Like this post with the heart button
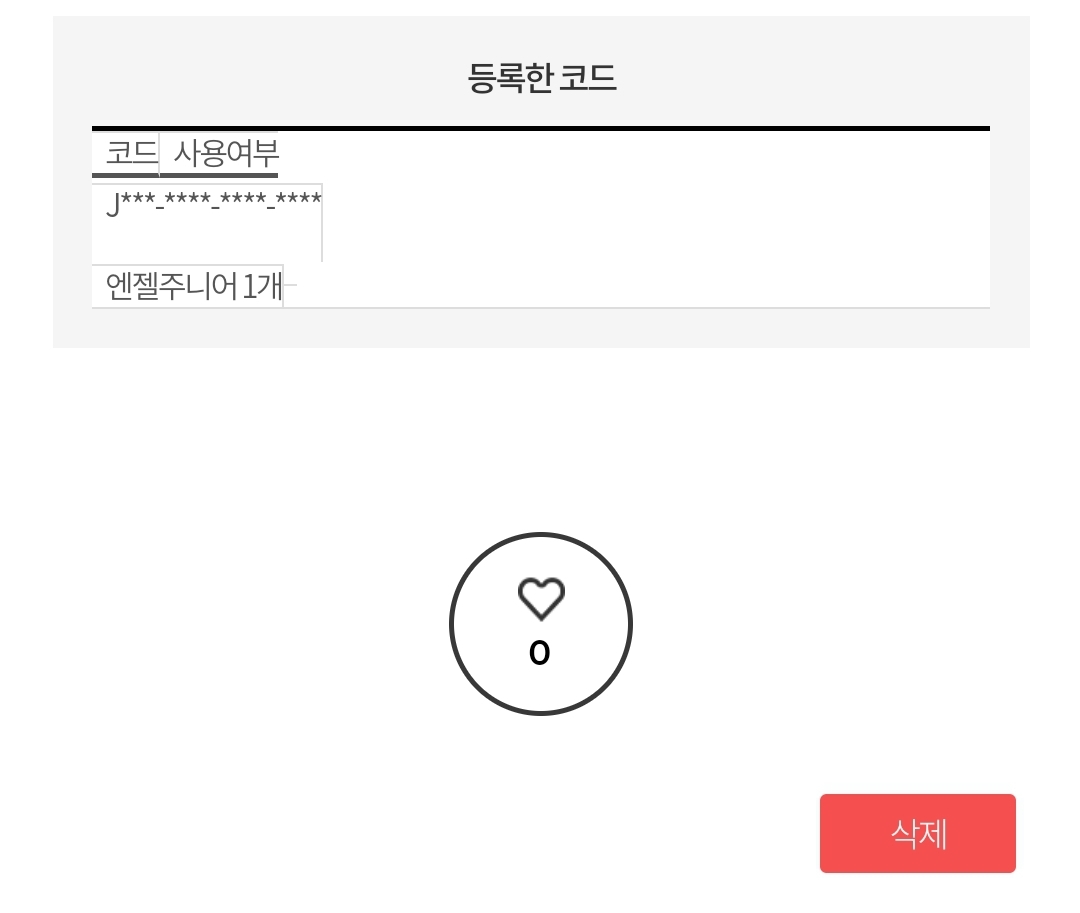Viewport: 1080px width, 913px height. coord(540,624)
